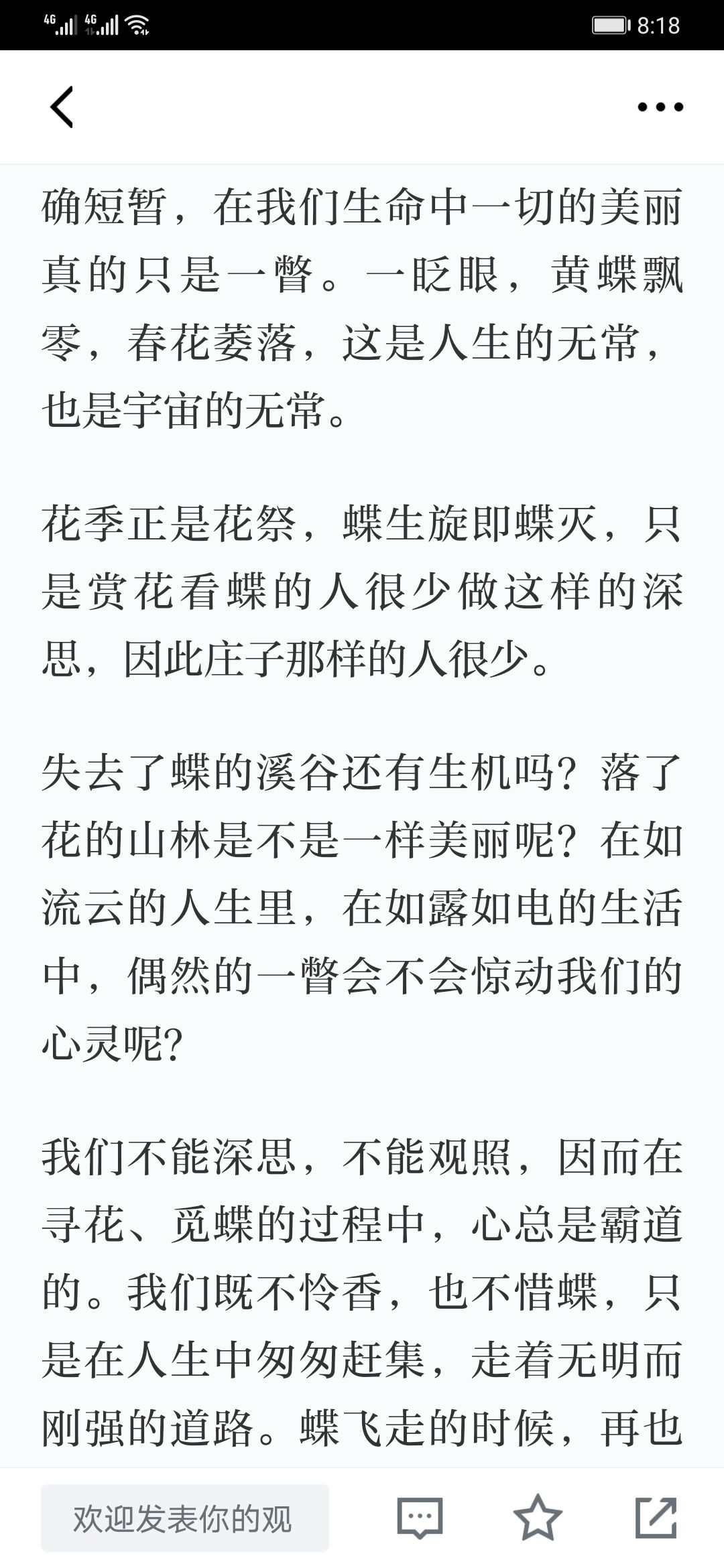Go back using the top-left arrow
The height and width of the screenshot is (1568, 724).
62,107
